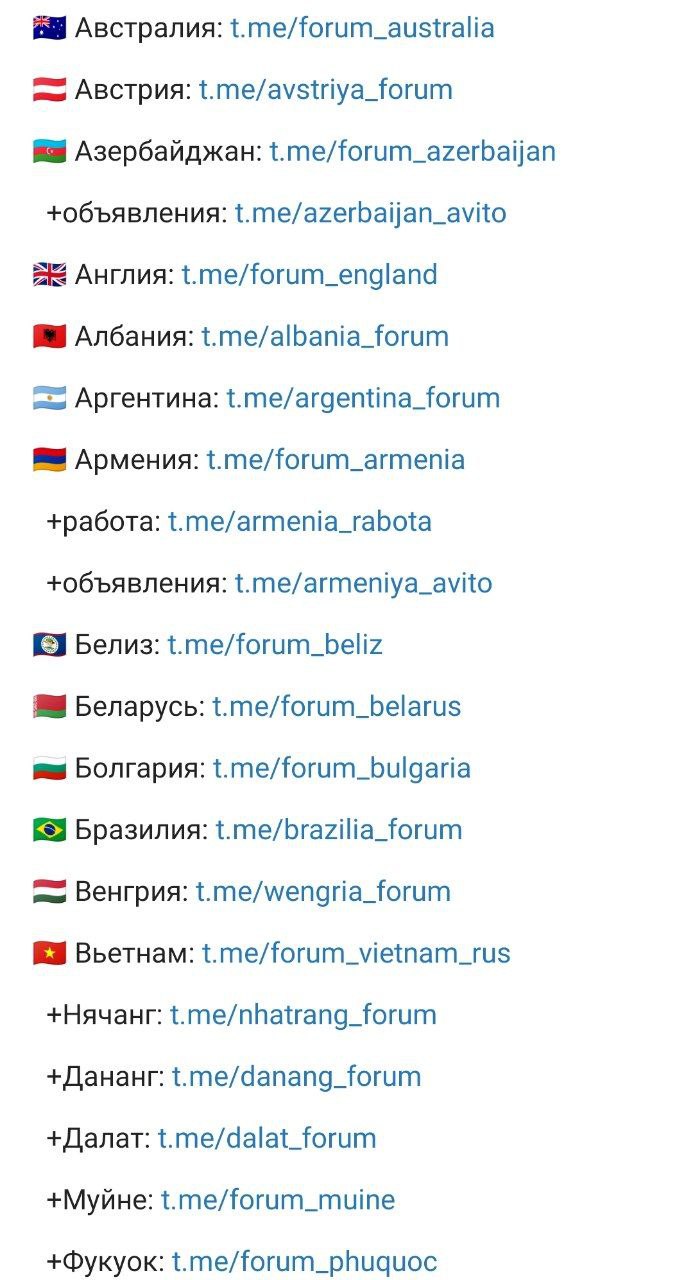
Task: Open the t.me/azerbaijan_avito link
Action: pos(370,213)
